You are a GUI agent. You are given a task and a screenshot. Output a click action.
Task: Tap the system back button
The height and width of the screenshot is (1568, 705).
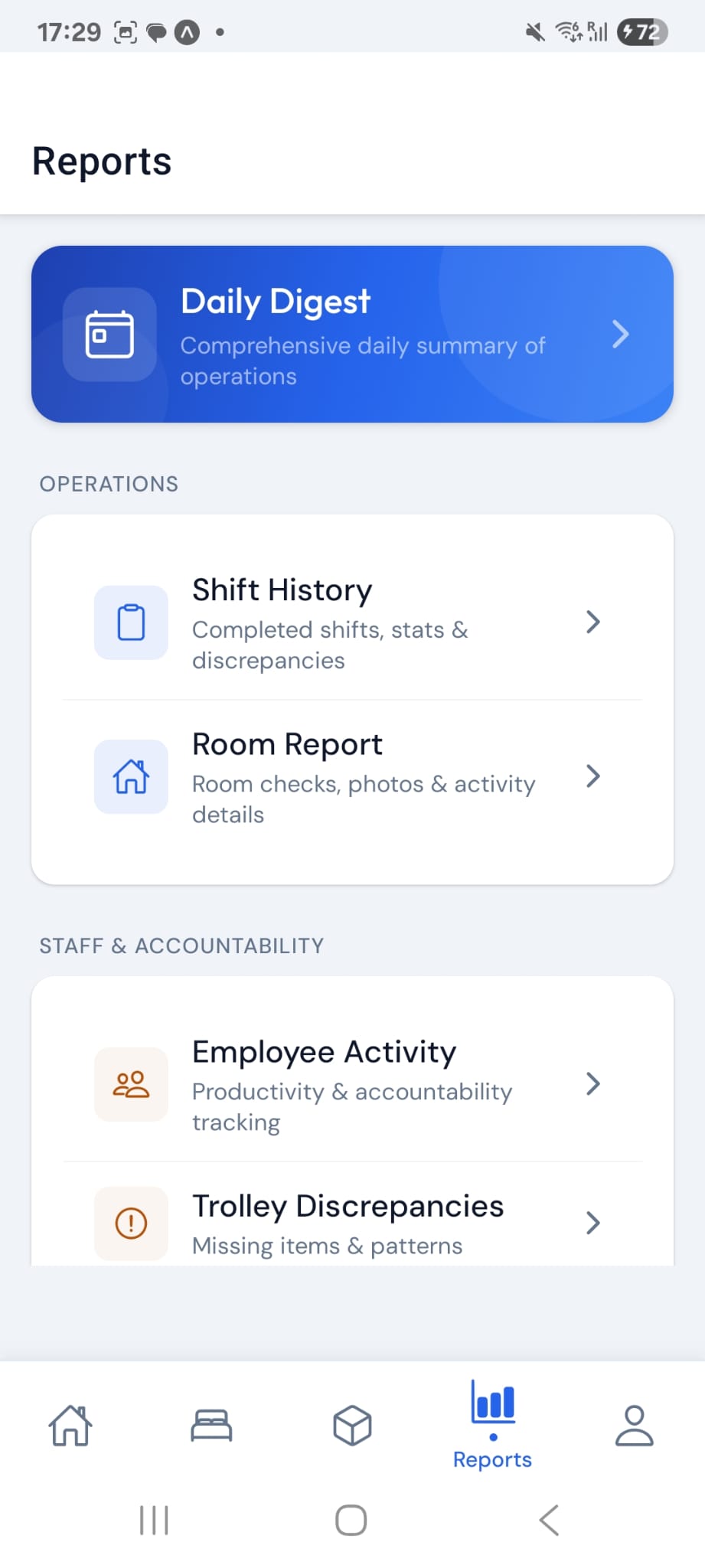click(x=549, y=1520)
